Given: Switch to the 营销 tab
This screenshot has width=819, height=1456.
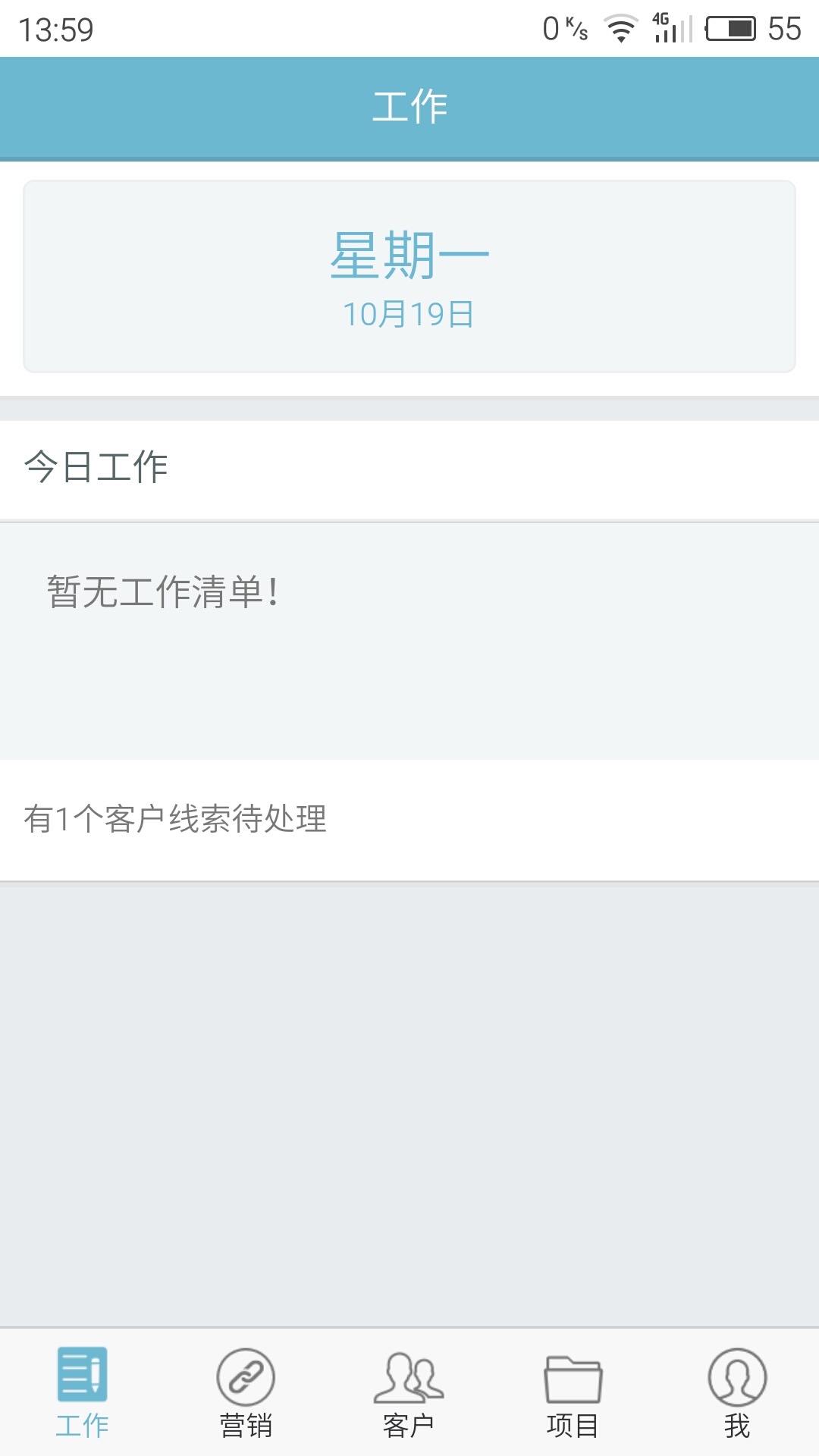Looking at the screenshot, I should pyautogui.click(x=246, y=1393).
